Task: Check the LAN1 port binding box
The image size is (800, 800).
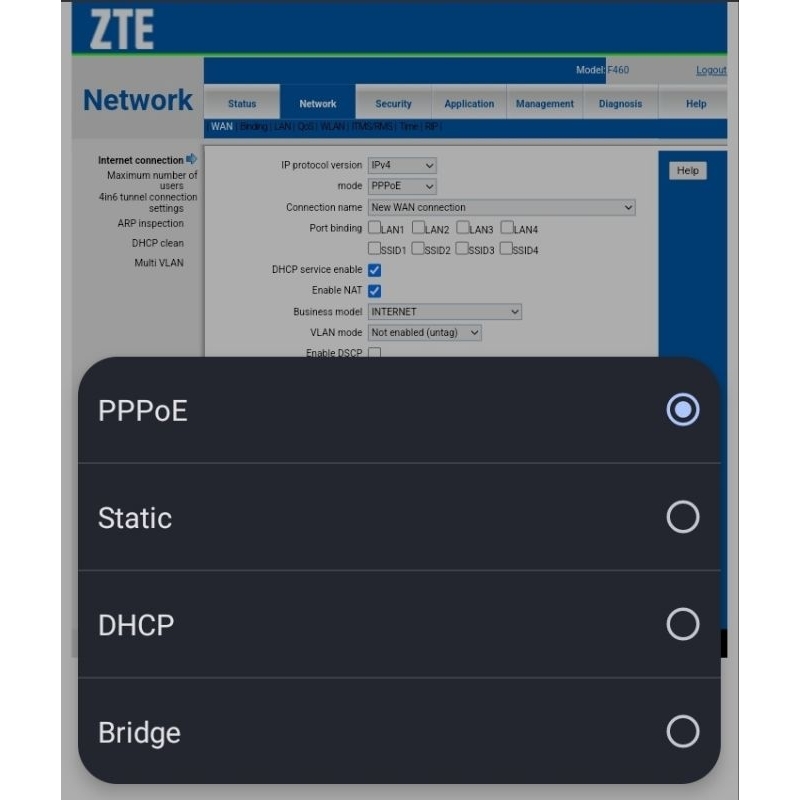Action: point(374,228)
